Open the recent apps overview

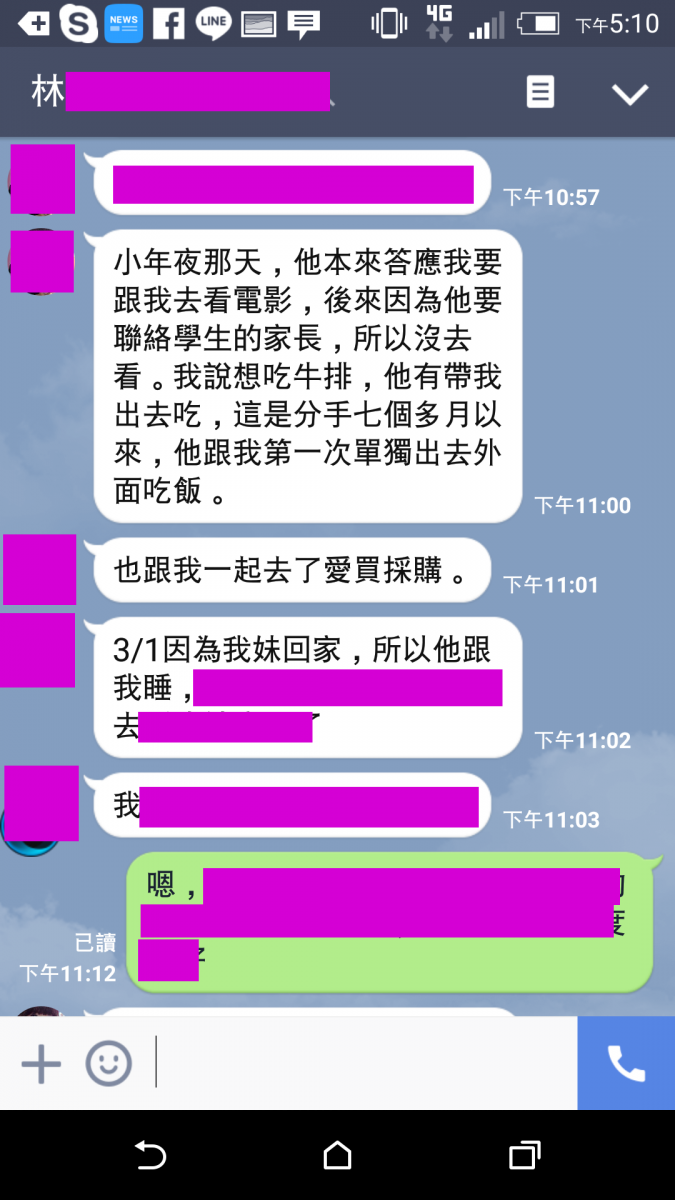pyautogui.click(x=524, y=1156)
